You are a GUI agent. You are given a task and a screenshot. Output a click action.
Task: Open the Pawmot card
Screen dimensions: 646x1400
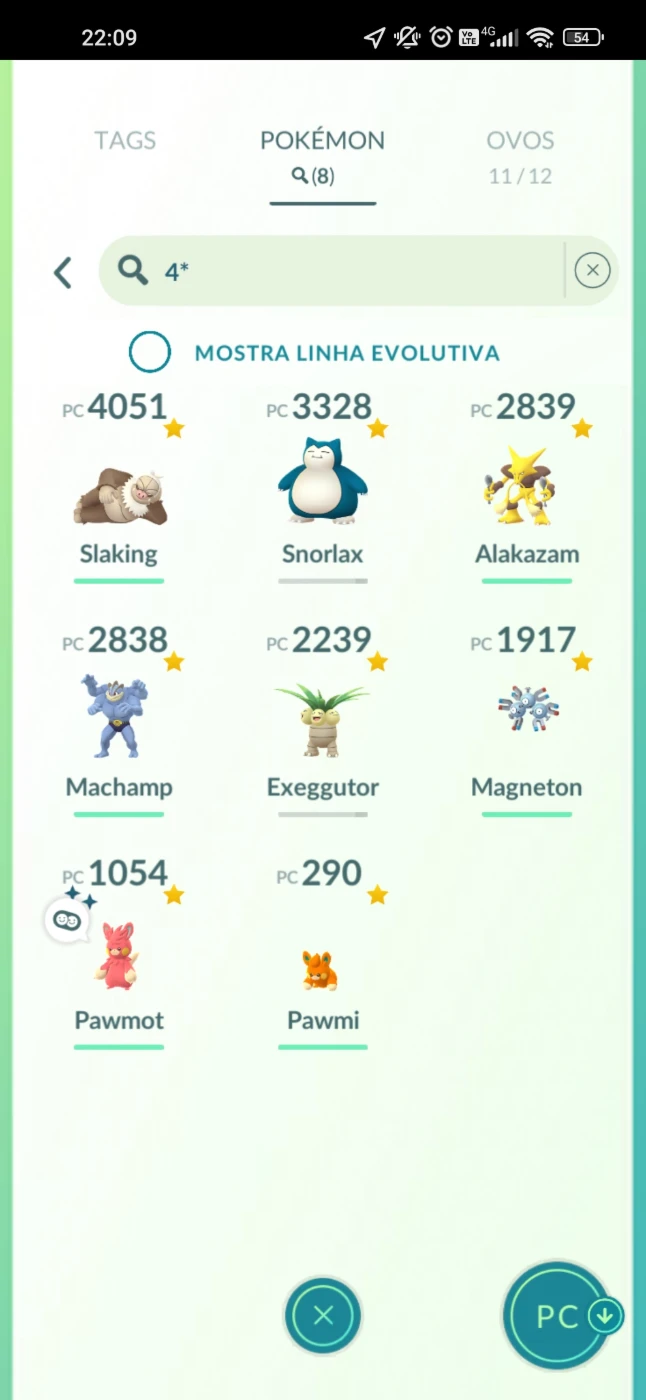coord(119,953)
